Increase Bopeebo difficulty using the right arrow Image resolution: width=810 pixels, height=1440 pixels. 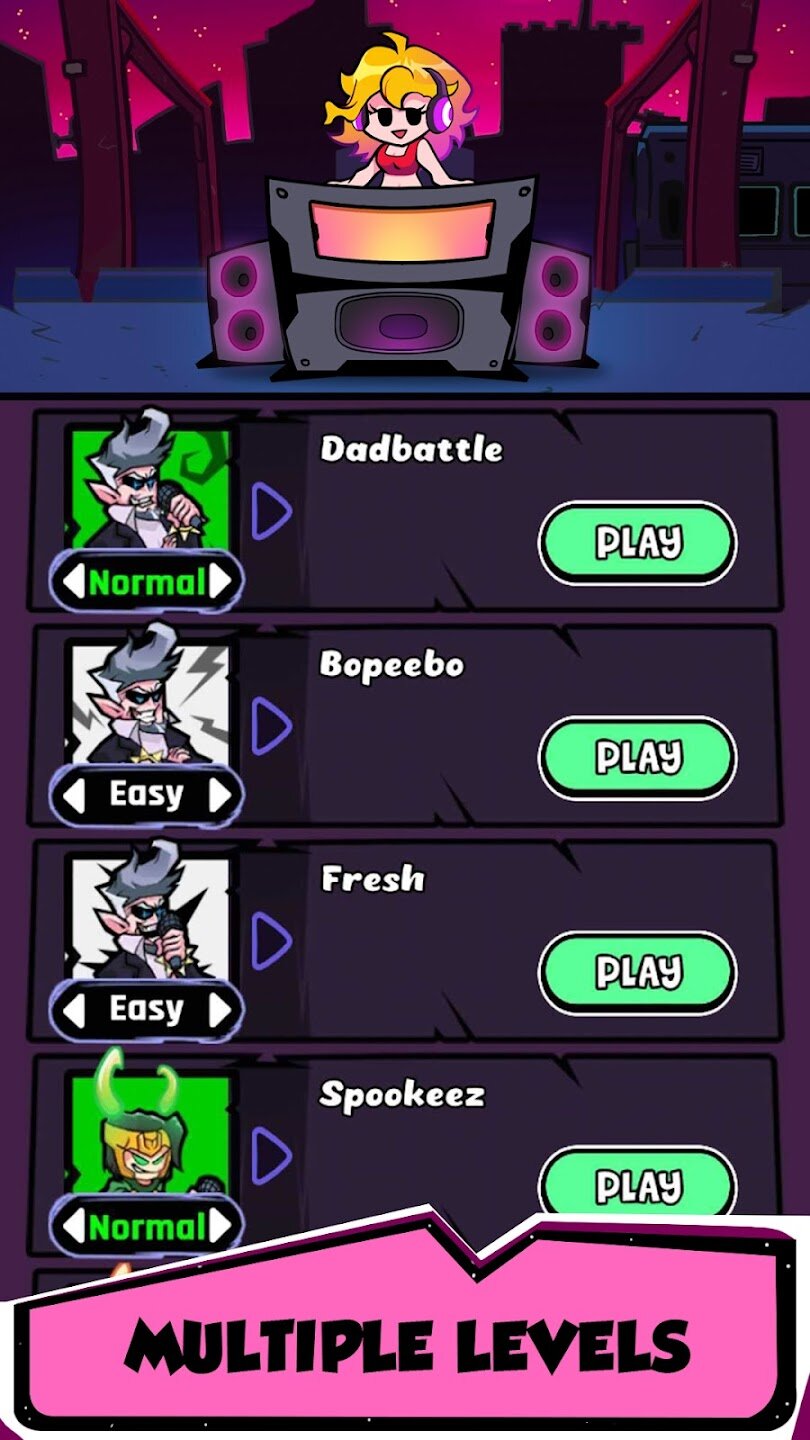coord(220,796)
